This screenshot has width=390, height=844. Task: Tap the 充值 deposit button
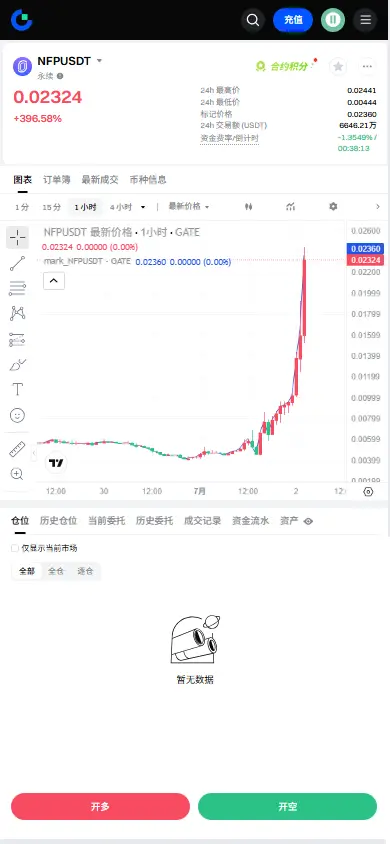[293, 20]
